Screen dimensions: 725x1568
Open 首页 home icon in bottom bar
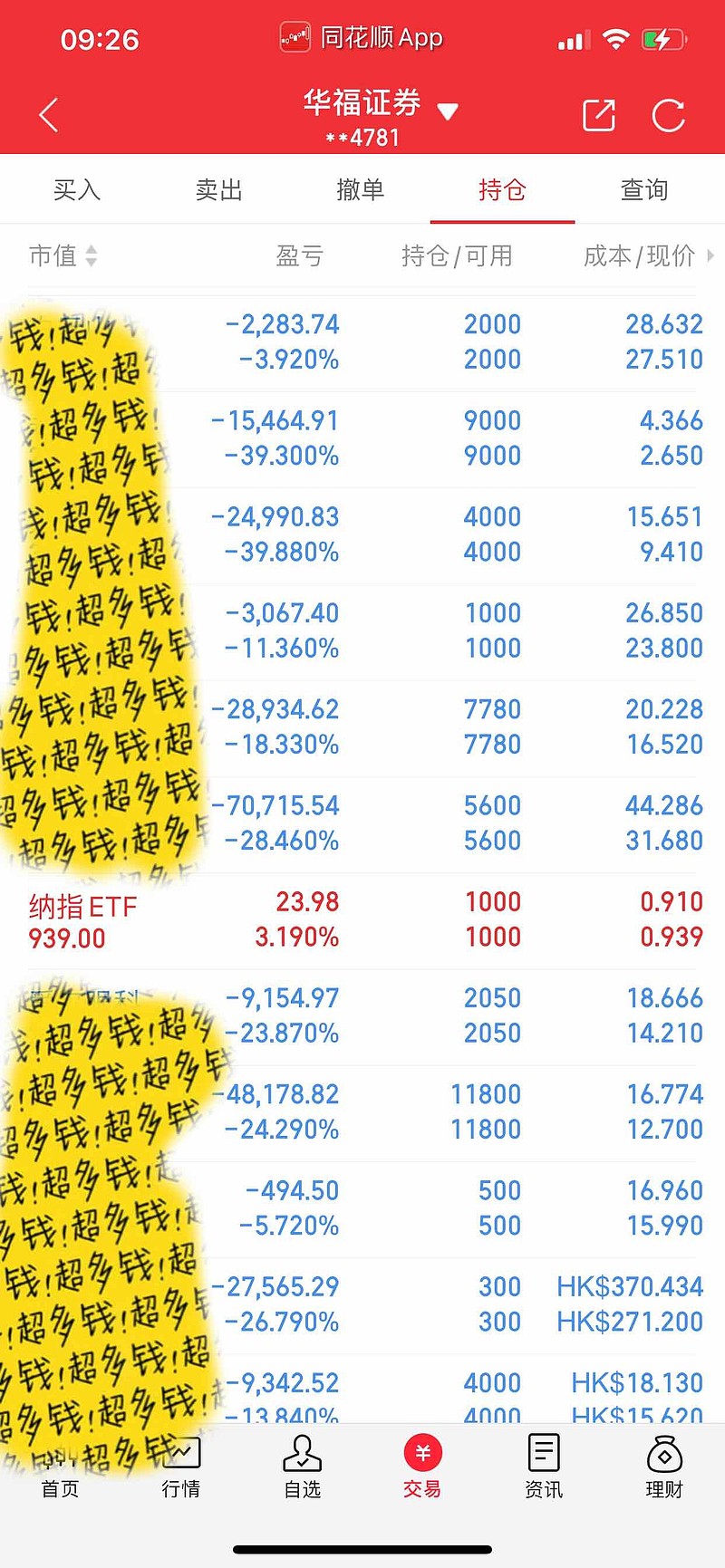click(60, 1467)
